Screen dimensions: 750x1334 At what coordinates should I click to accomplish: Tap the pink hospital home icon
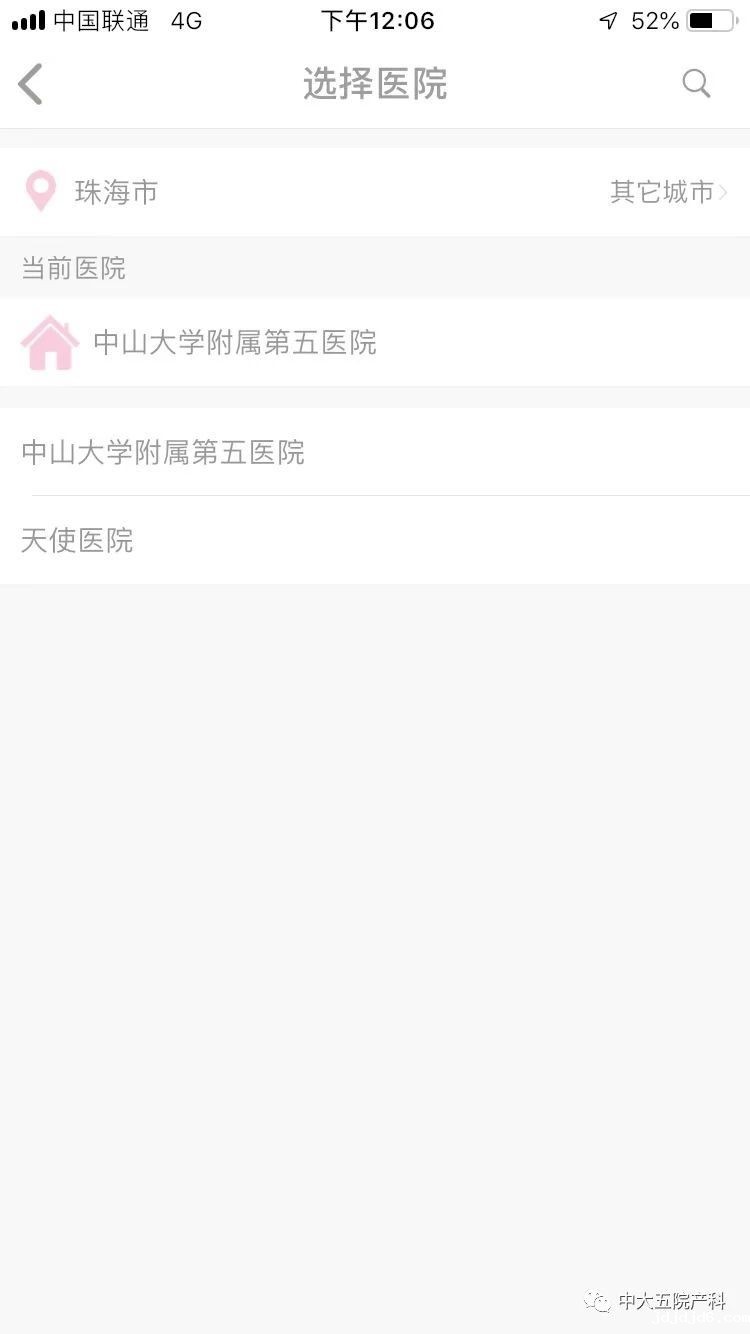point(49,342)
